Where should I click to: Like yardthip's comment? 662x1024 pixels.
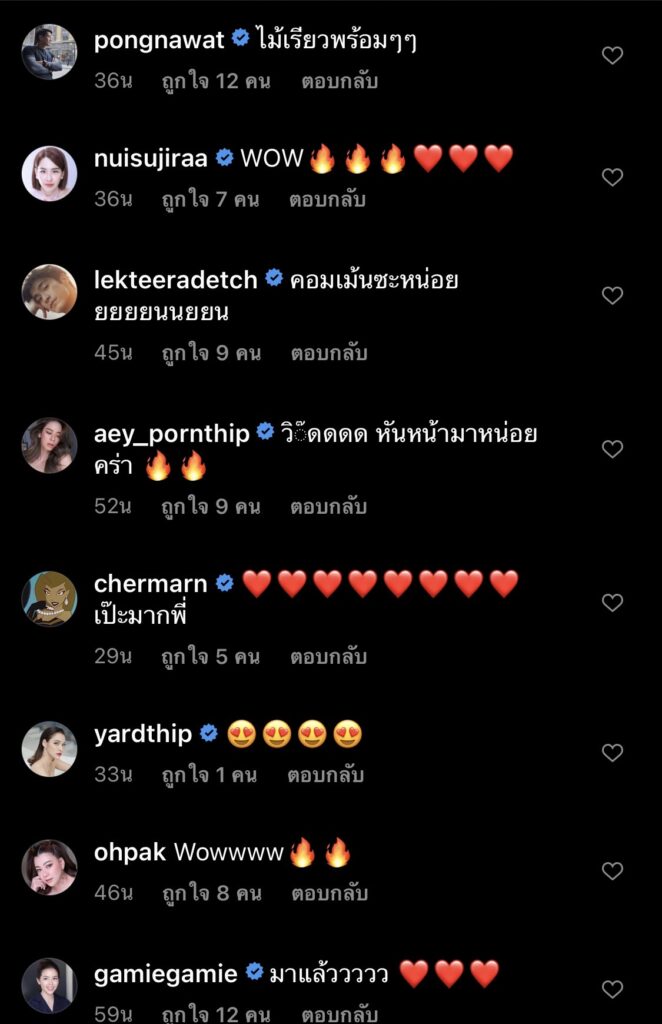click(x=612, y=752)
